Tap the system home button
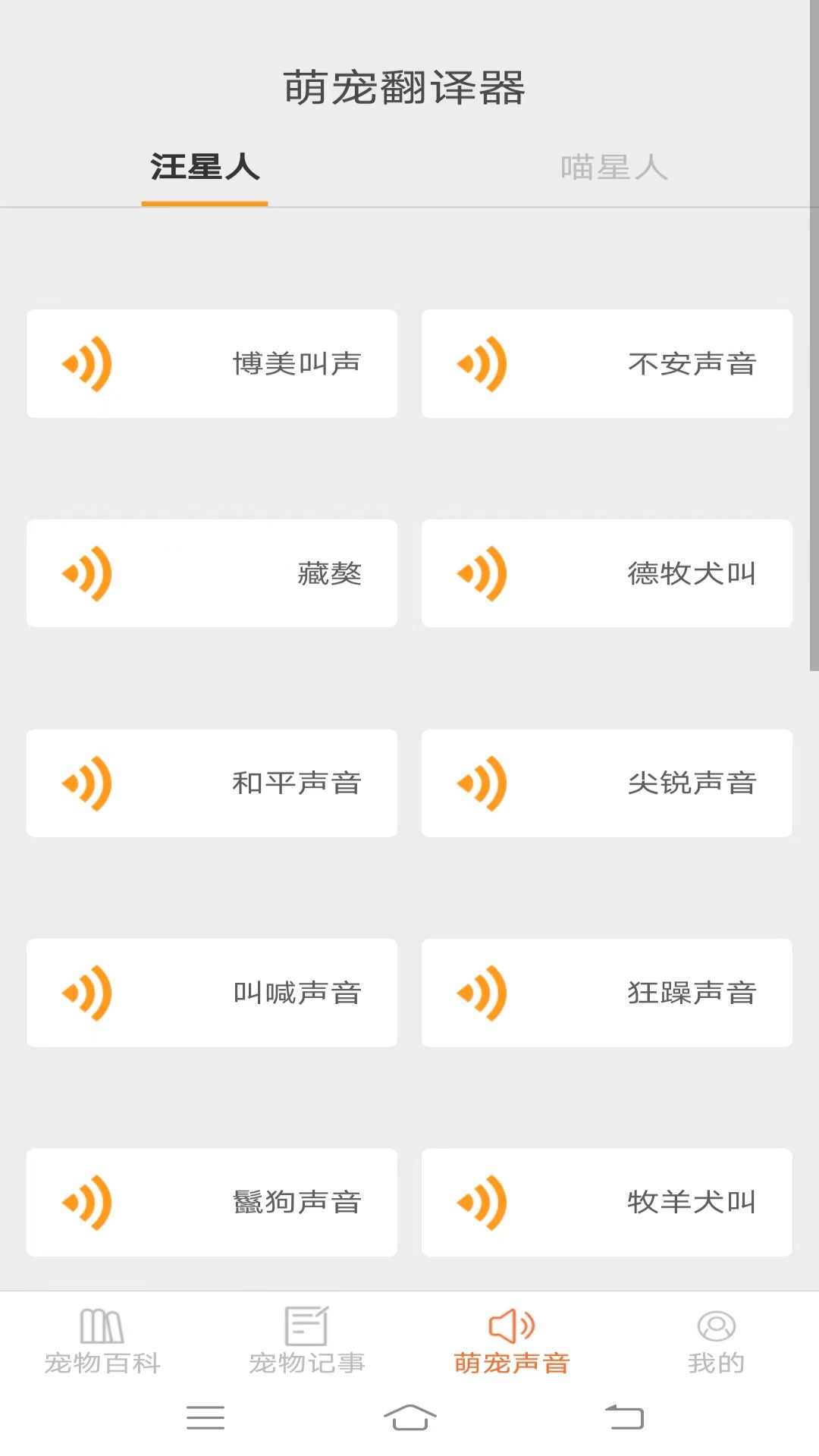 (x=409, y=1417)
